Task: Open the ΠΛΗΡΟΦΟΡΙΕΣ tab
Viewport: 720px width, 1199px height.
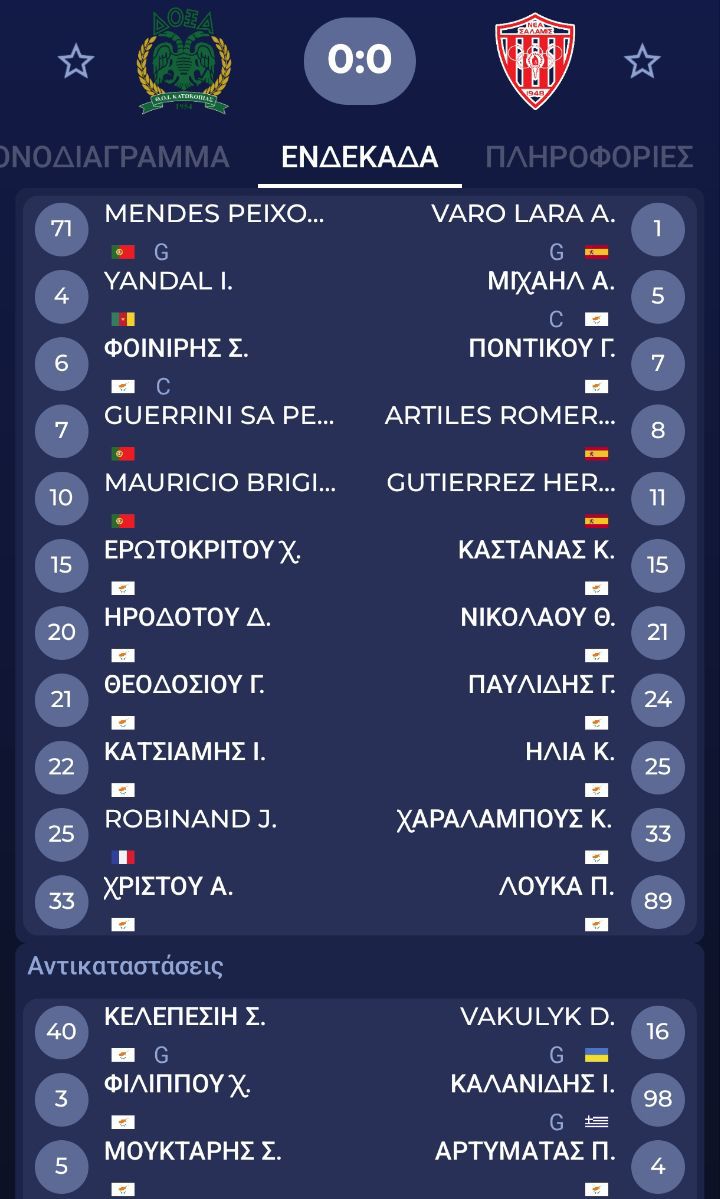Action: point(590,158)
